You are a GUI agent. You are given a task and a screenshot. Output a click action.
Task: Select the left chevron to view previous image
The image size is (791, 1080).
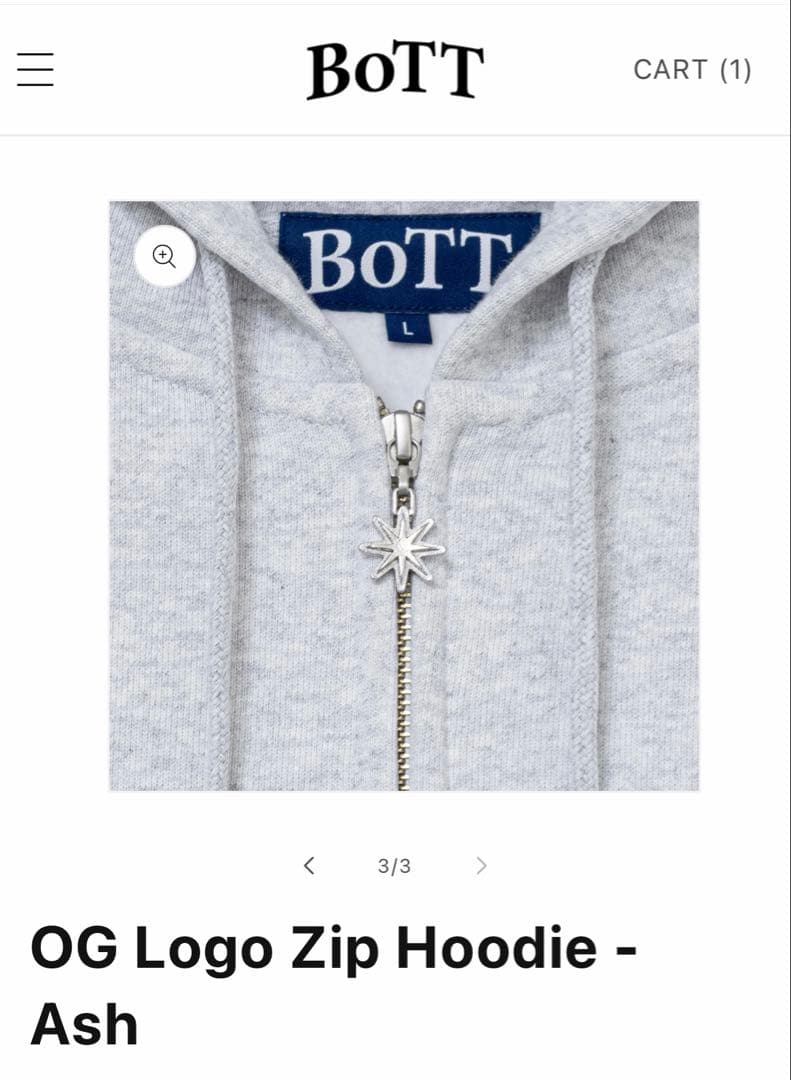click(310, 866)
